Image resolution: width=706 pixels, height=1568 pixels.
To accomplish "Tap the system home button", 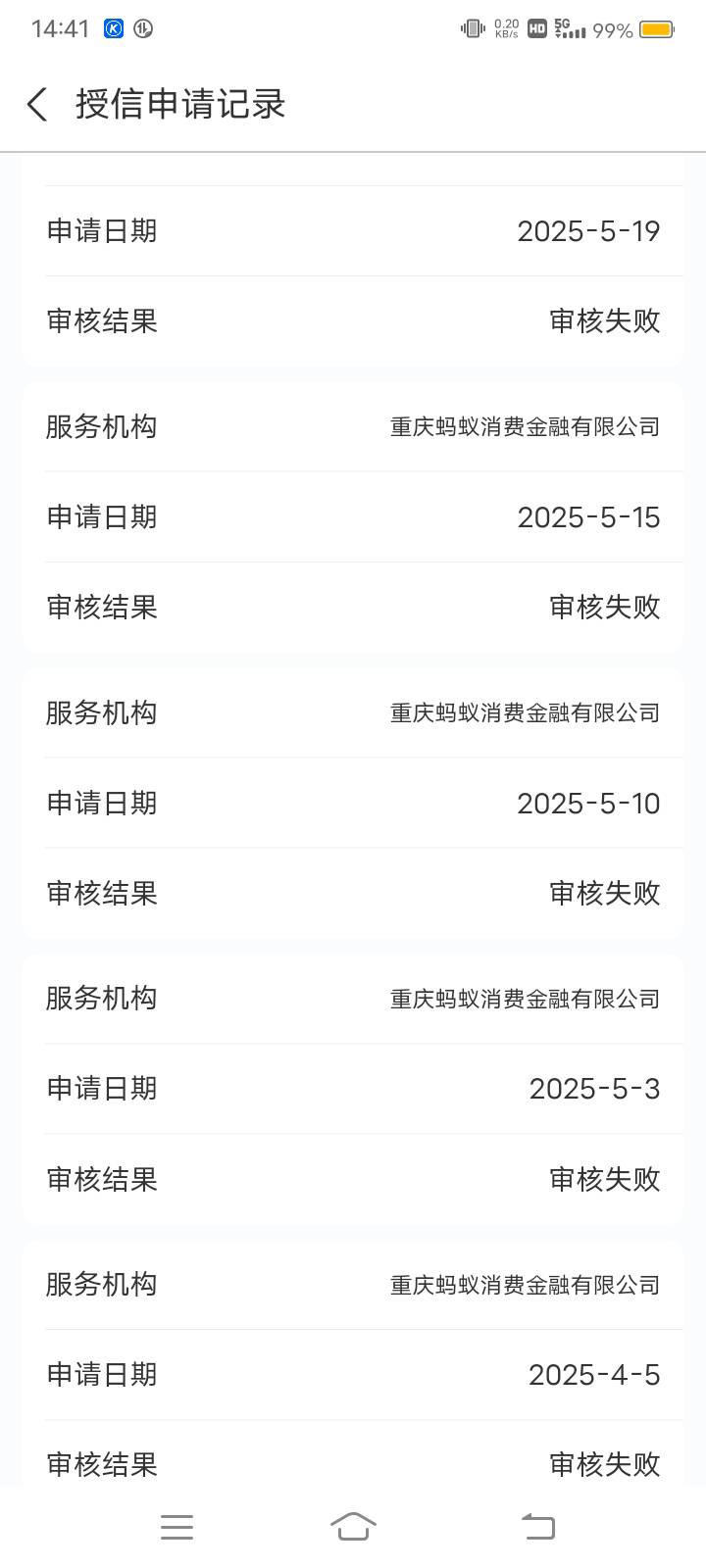I will 353,1526.
